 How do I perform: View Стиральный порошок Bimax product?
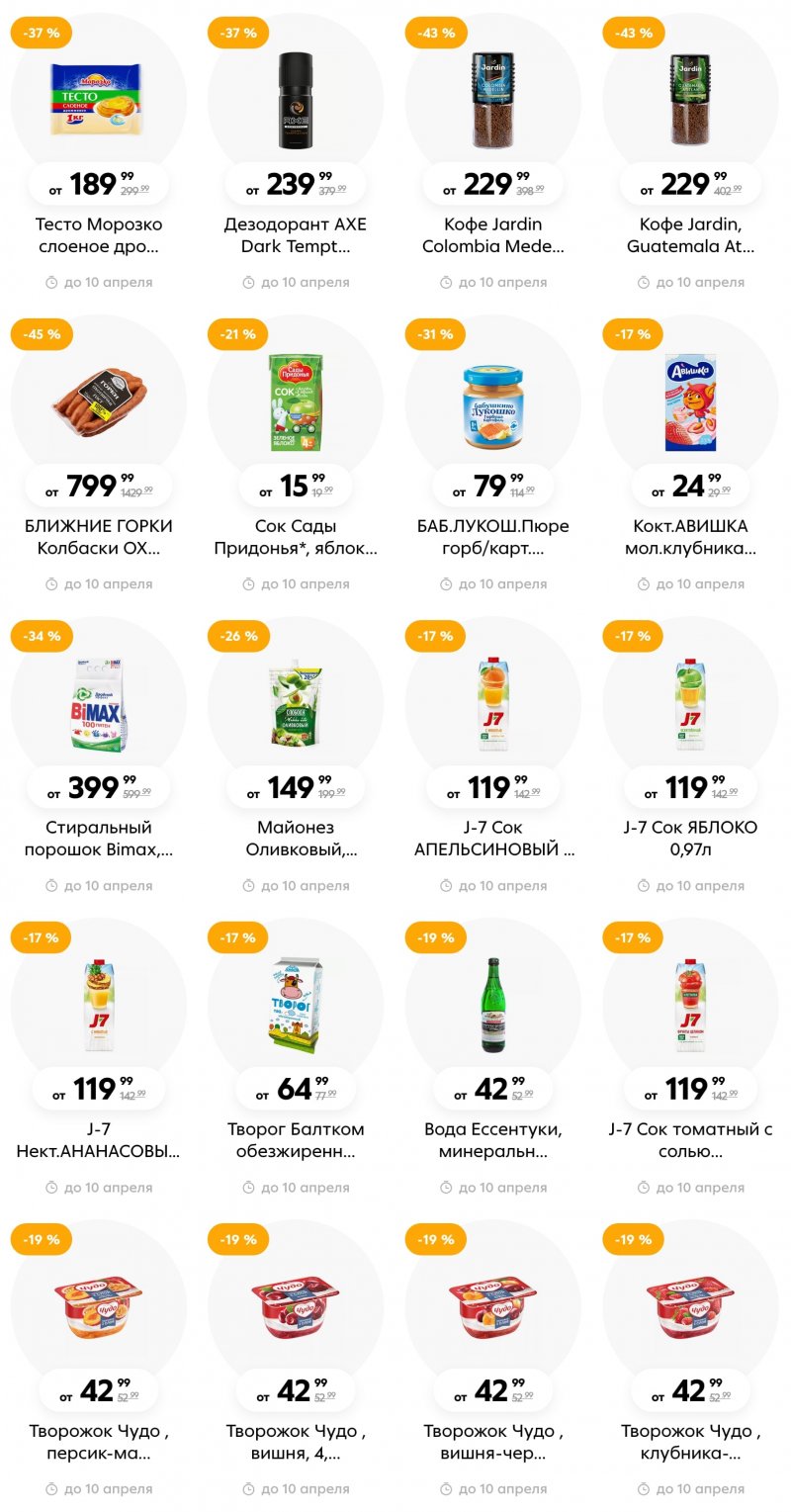point(98,702)
